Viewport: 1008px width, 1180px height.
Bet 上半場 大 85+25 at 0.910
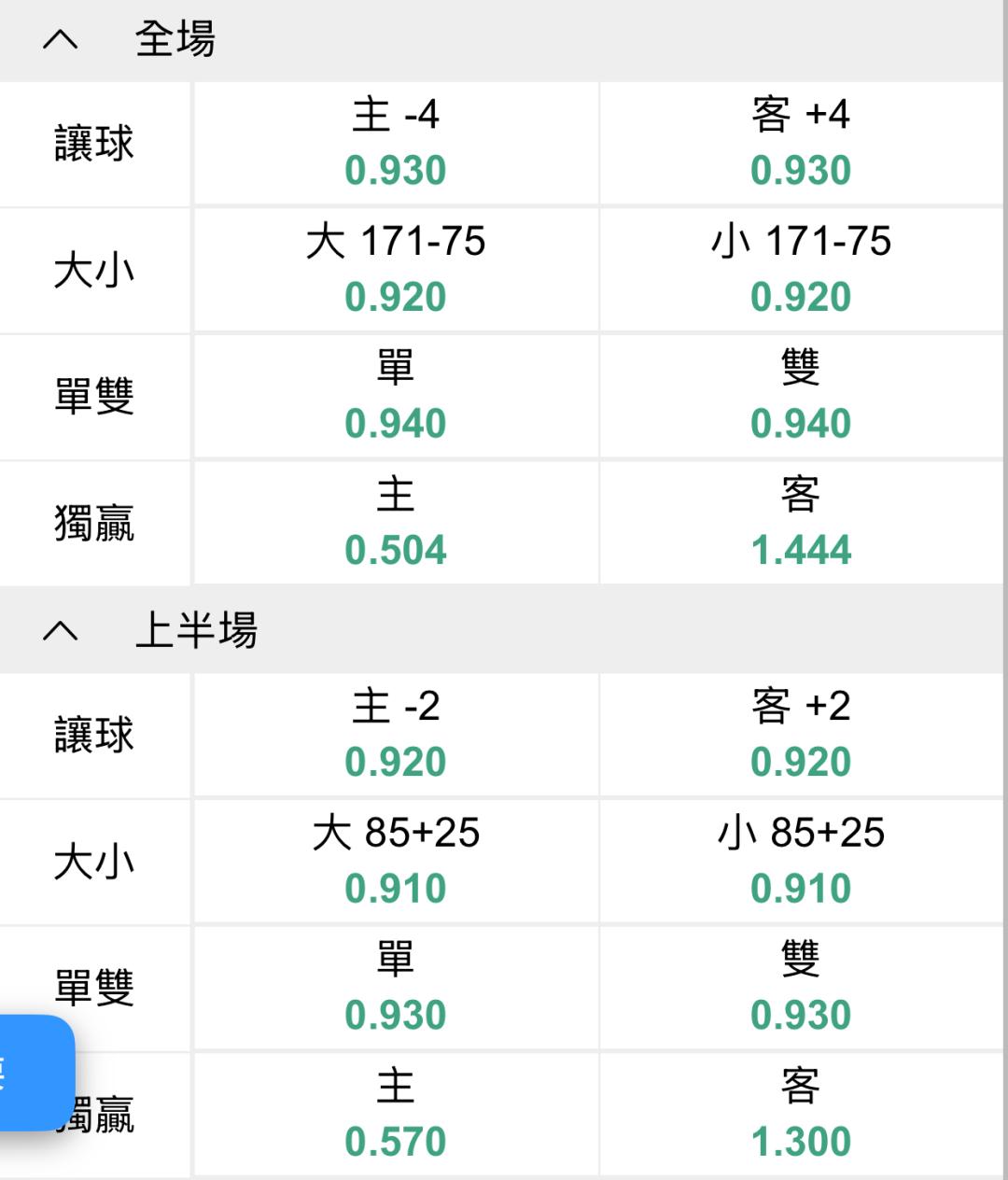click(396, 861)
